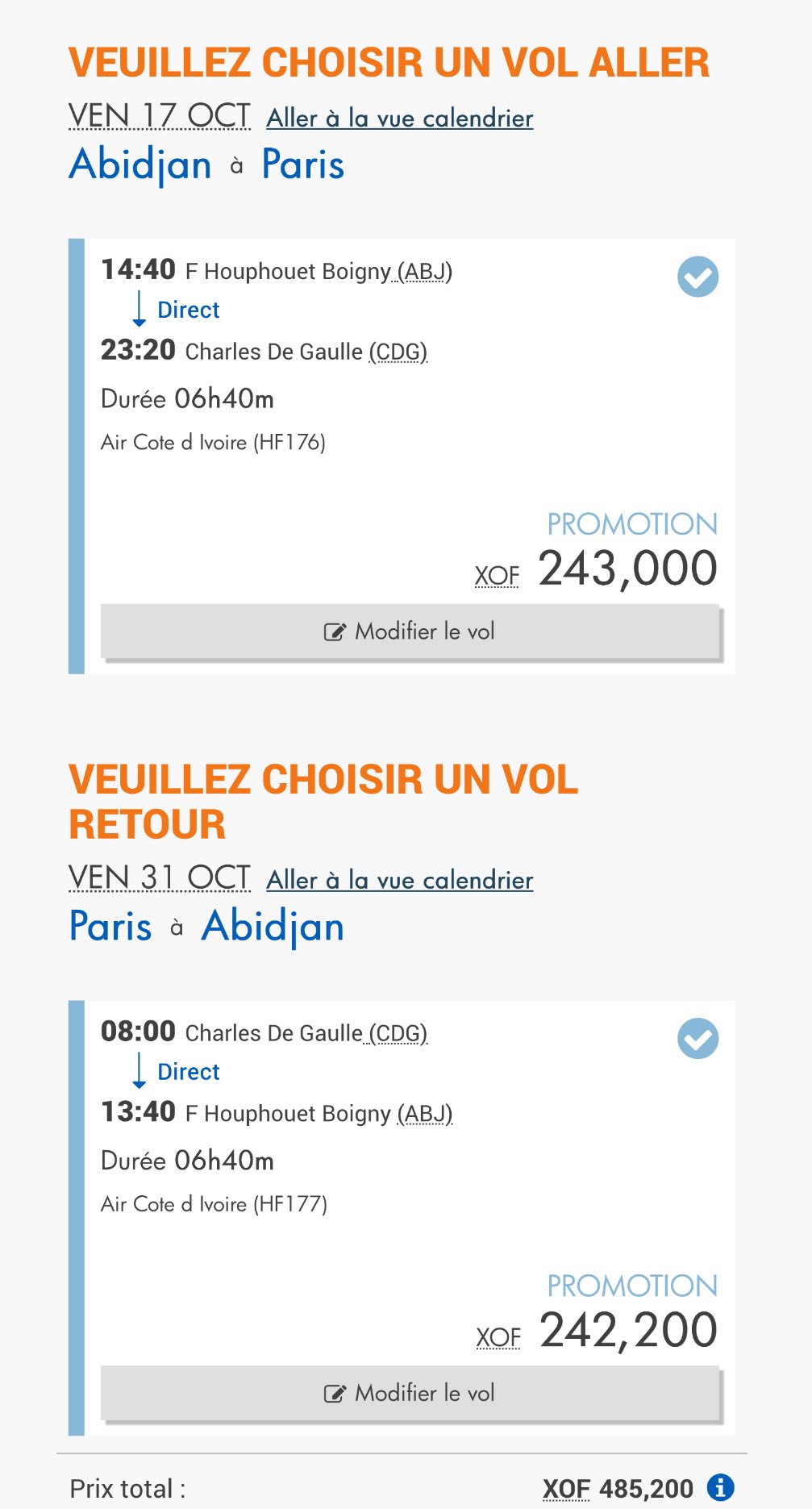Show total price details info icon

(x=720, y=1486)
